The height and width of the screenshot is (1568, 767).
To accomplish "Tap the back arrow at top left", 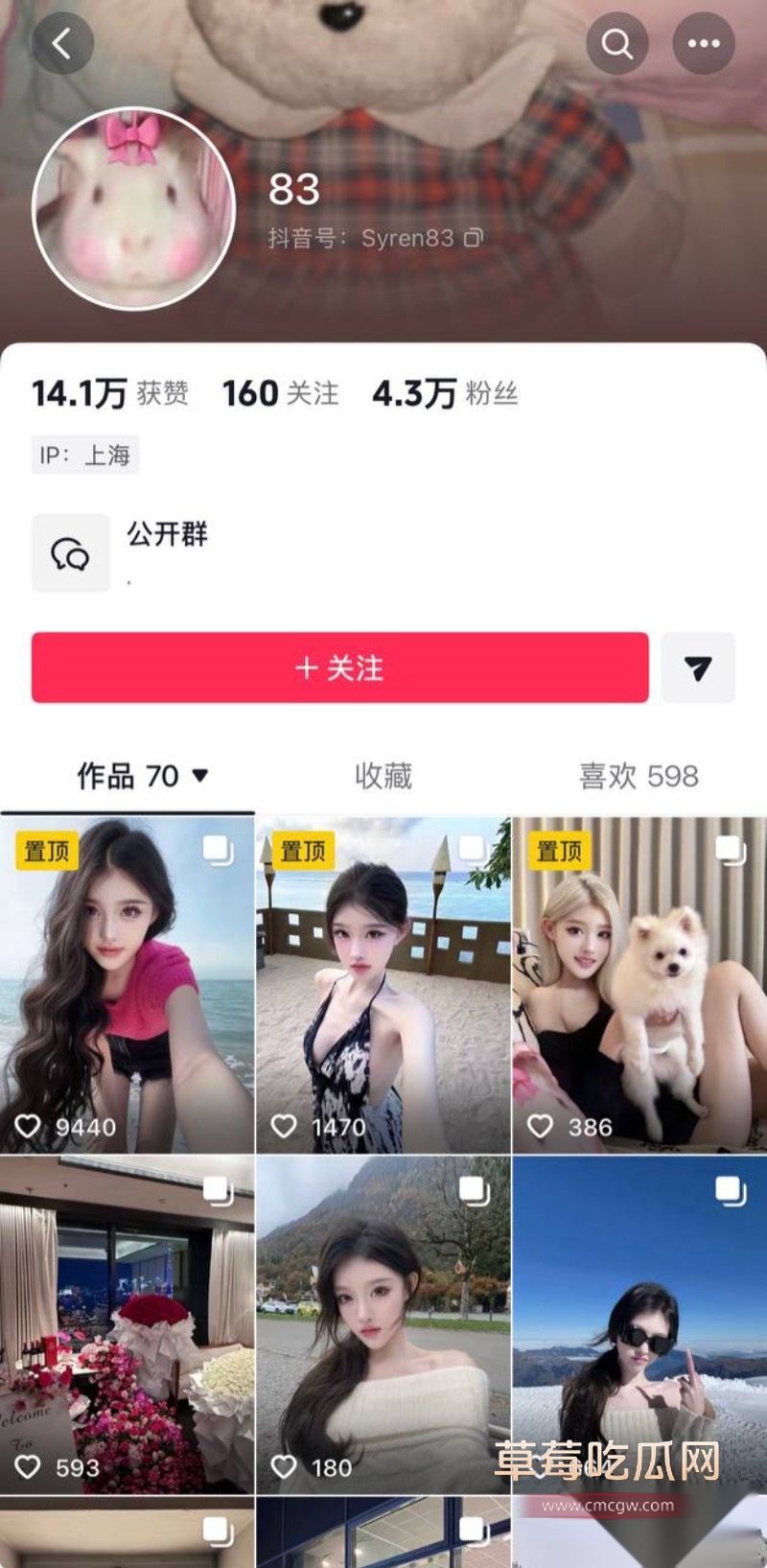I will [63, 43].
